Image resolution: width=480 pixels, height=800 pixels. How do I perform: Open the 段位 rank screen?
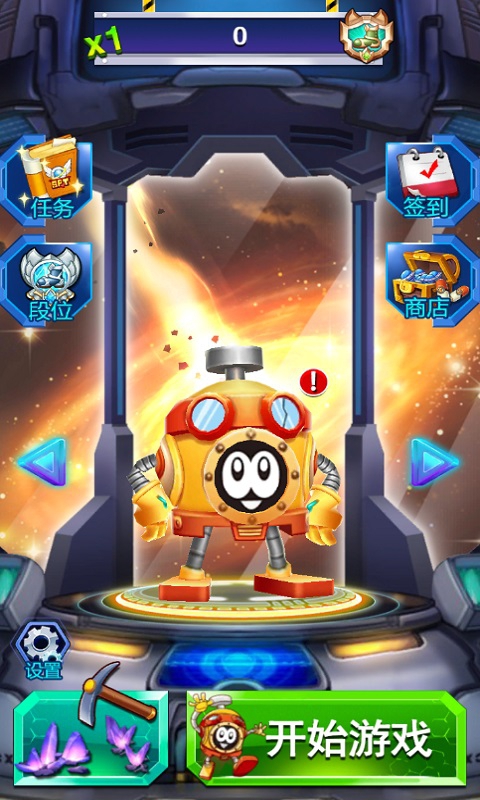tap(47, 281)
